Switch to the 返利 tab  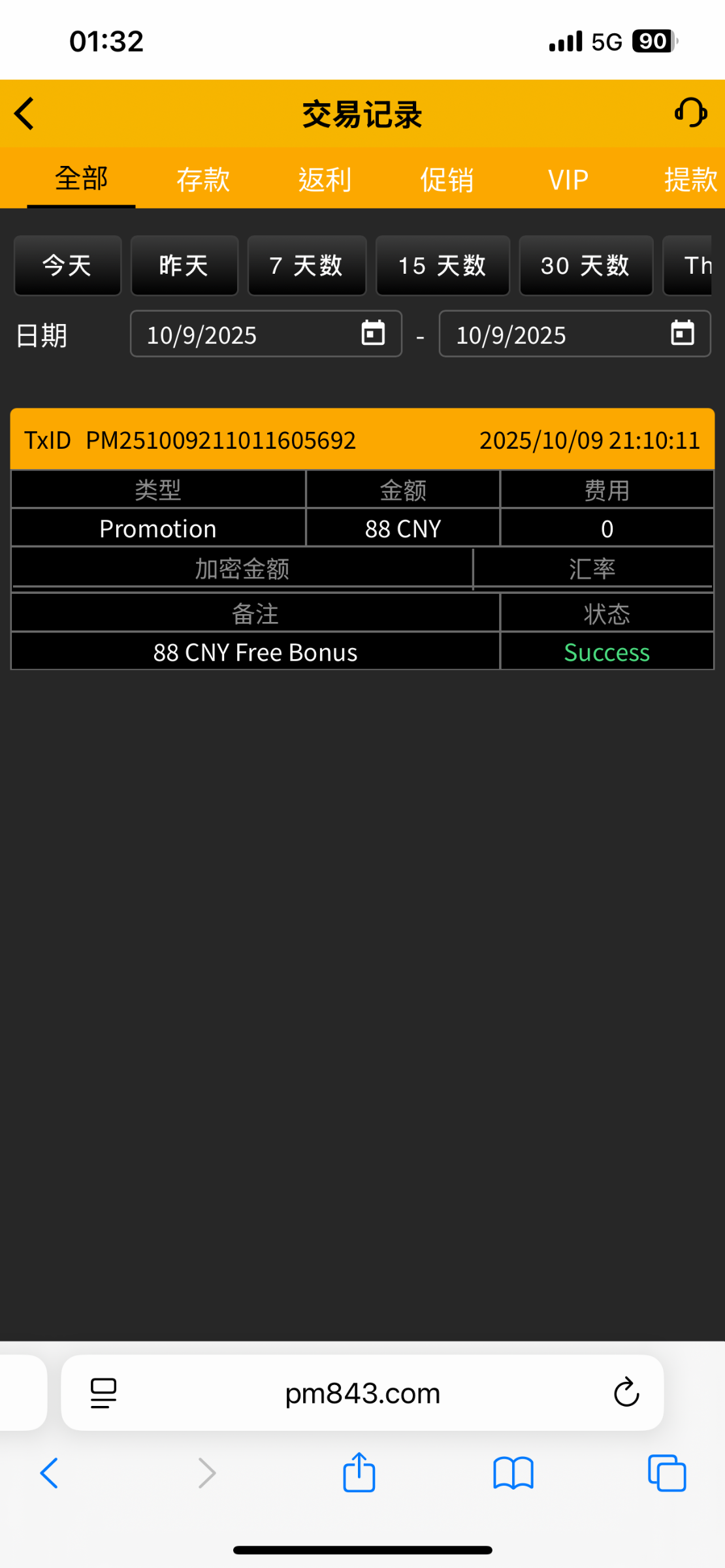coord(325,179)
